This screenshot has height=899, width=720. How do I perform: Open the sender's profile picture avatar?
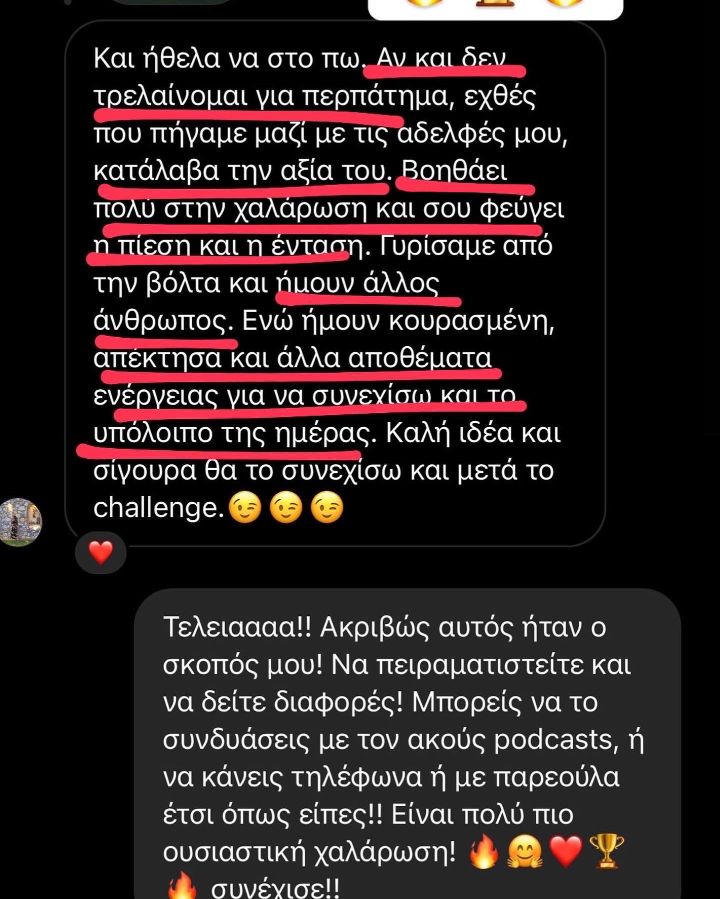coord(20,521)
